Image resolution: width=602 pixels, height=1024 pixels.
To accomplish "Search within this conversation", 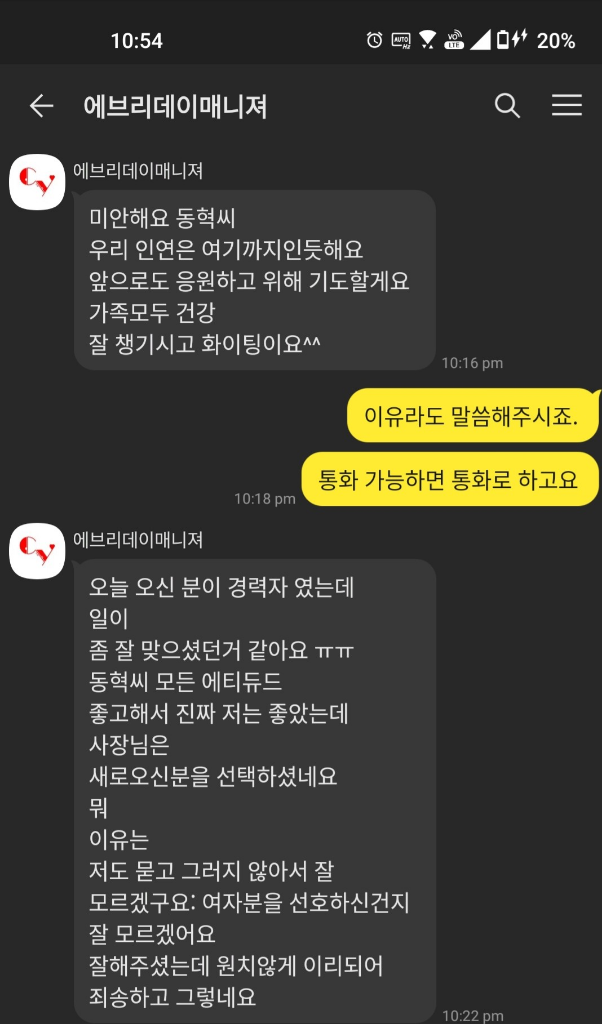I will click(507, 106).
